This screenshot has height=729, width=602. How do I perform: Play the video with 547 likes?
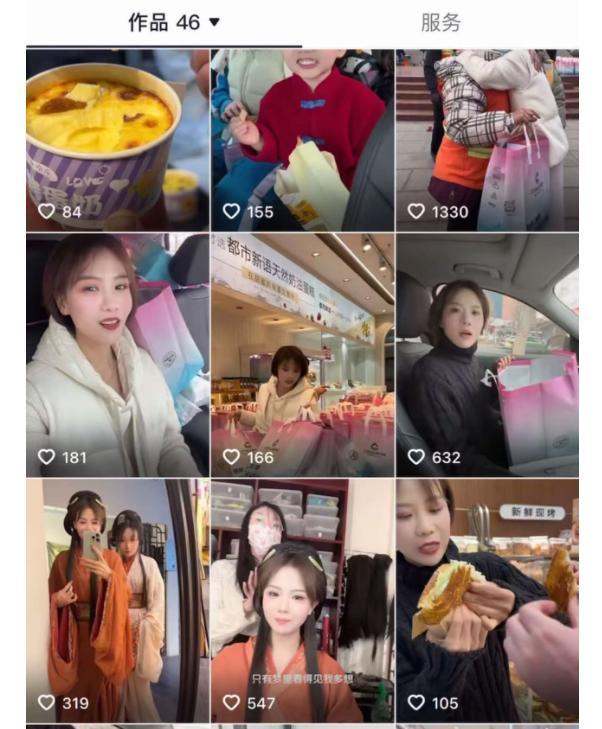pyautogui.click(x=302, y=600)
